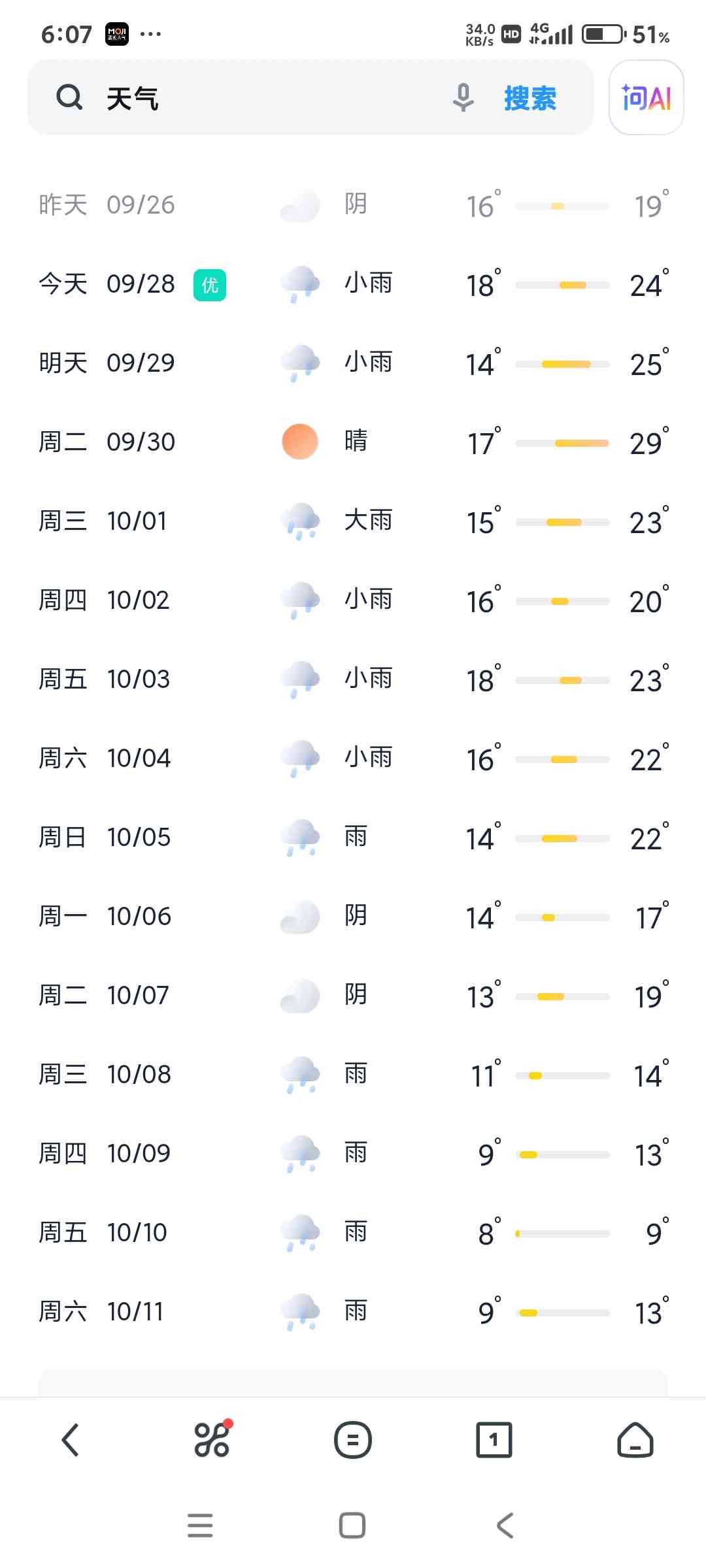The height and width of the screenshot is (1568, 706).
Task: Tap the 搜索 button
Action: point(529,99)
